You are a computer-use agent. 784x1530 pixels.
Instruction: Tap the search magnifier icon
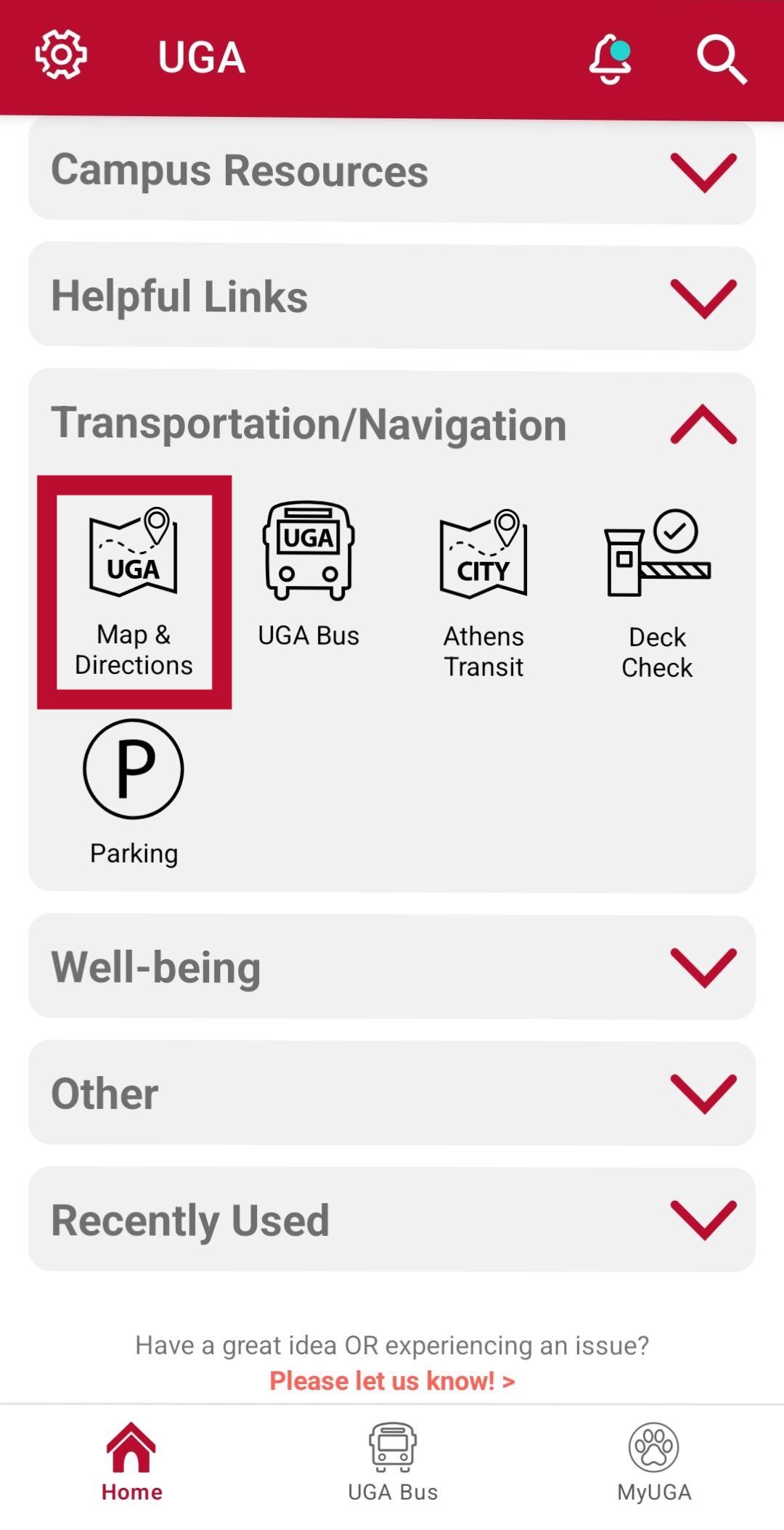(x=721, y=59)
